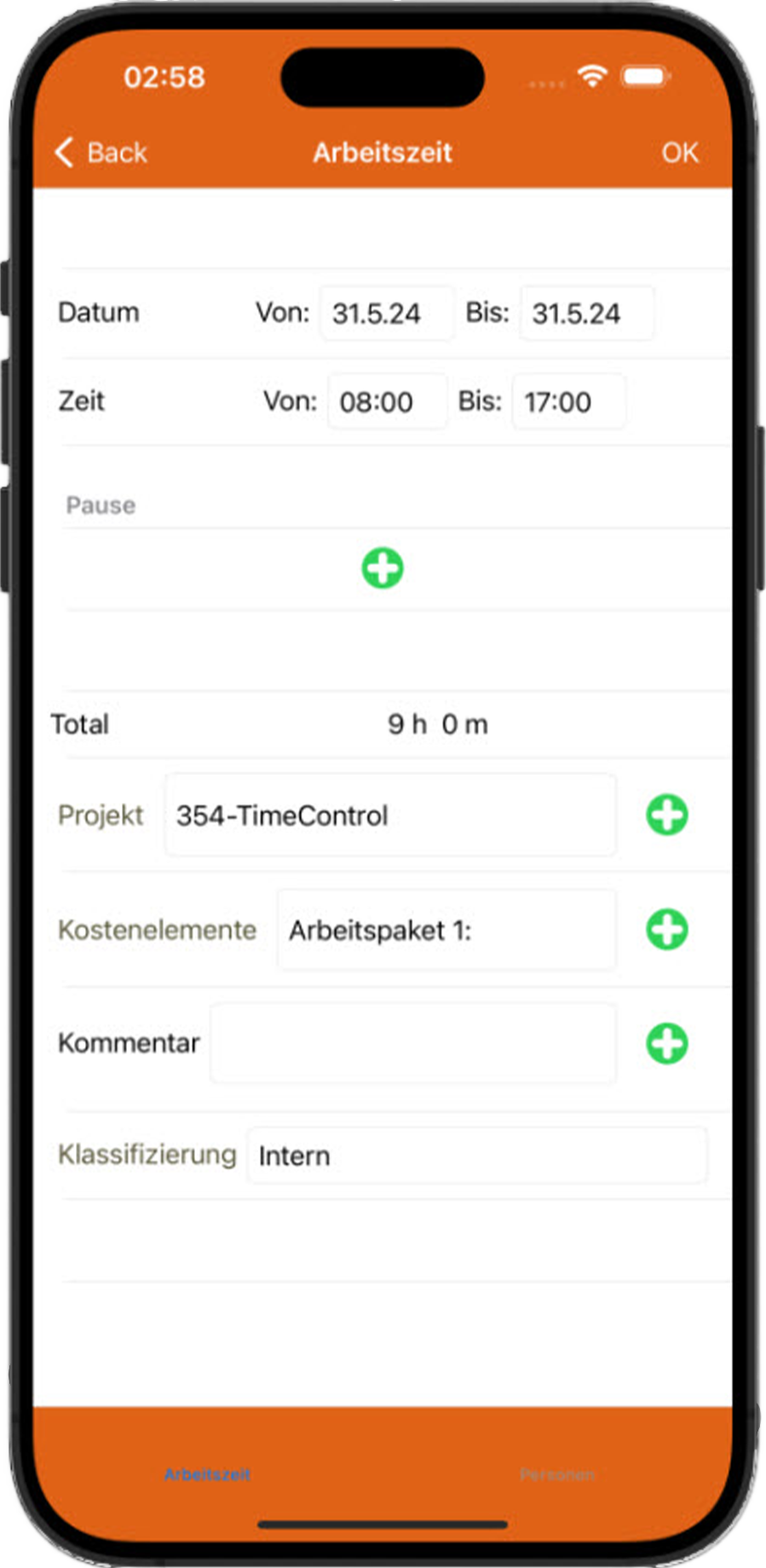
Task: Edit the Zeit Von start time
Action: coord(386,401)
